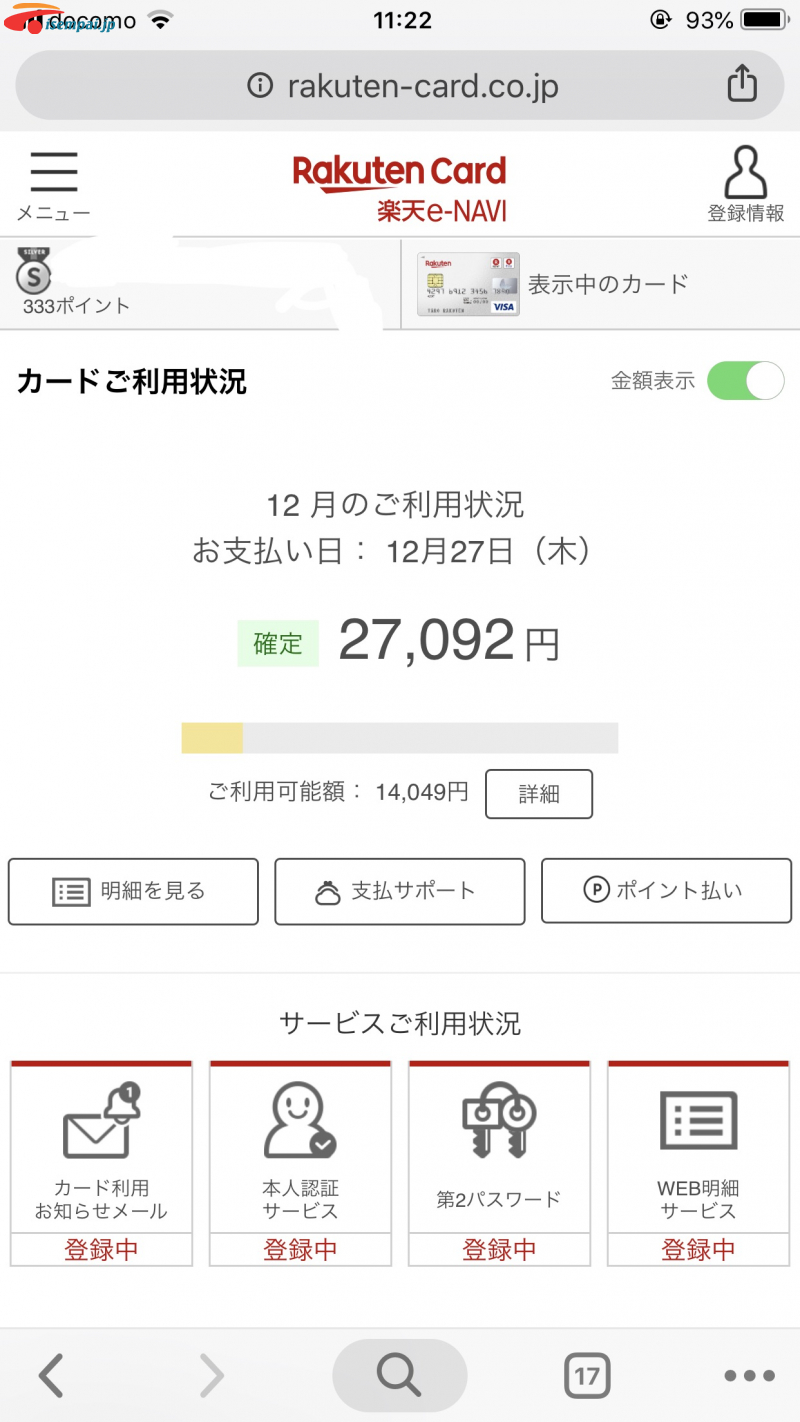Image resolution: width=800 pixels, height=1422 pixels.
Task: Select the 表示中のカード card picker
Action: click(600, 284)
